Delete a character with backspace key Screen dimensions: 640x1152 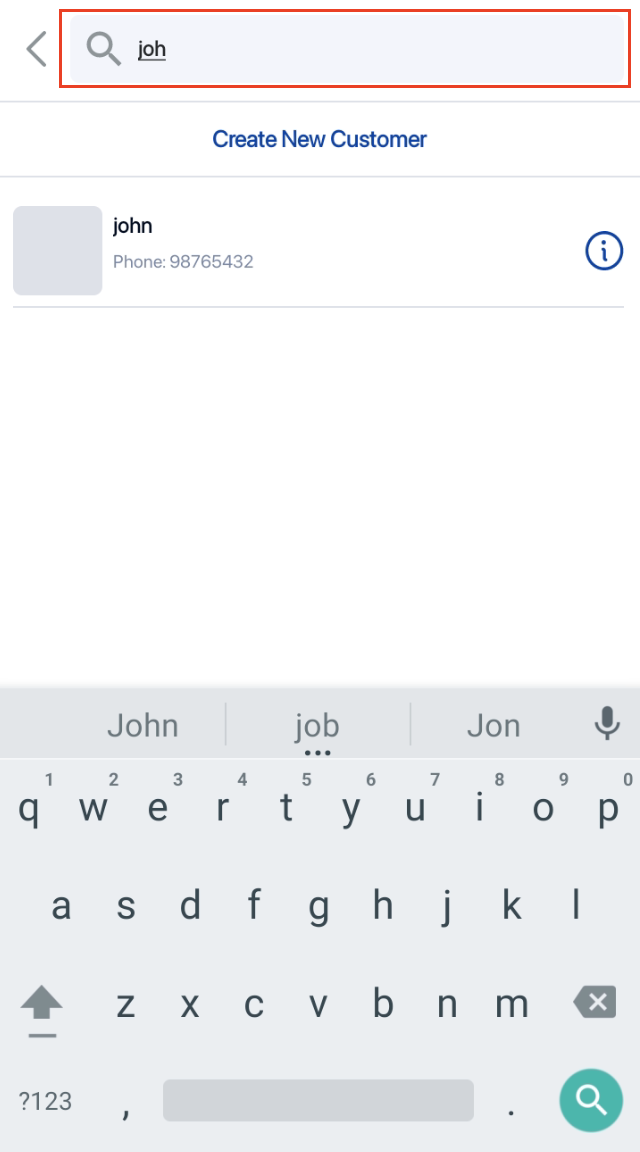(594, 1001)
